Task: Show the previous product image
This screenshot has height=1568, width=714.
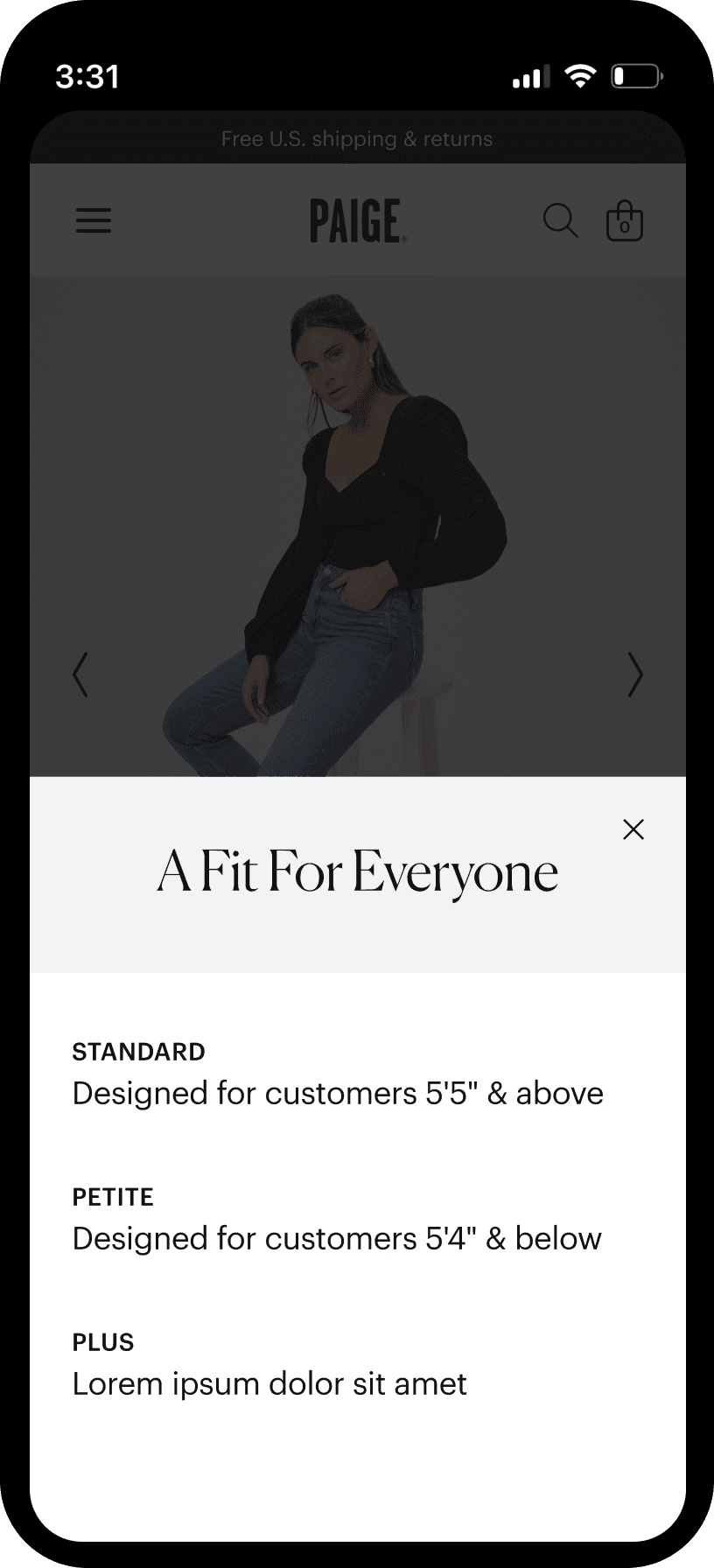Action: coord(80,675)
